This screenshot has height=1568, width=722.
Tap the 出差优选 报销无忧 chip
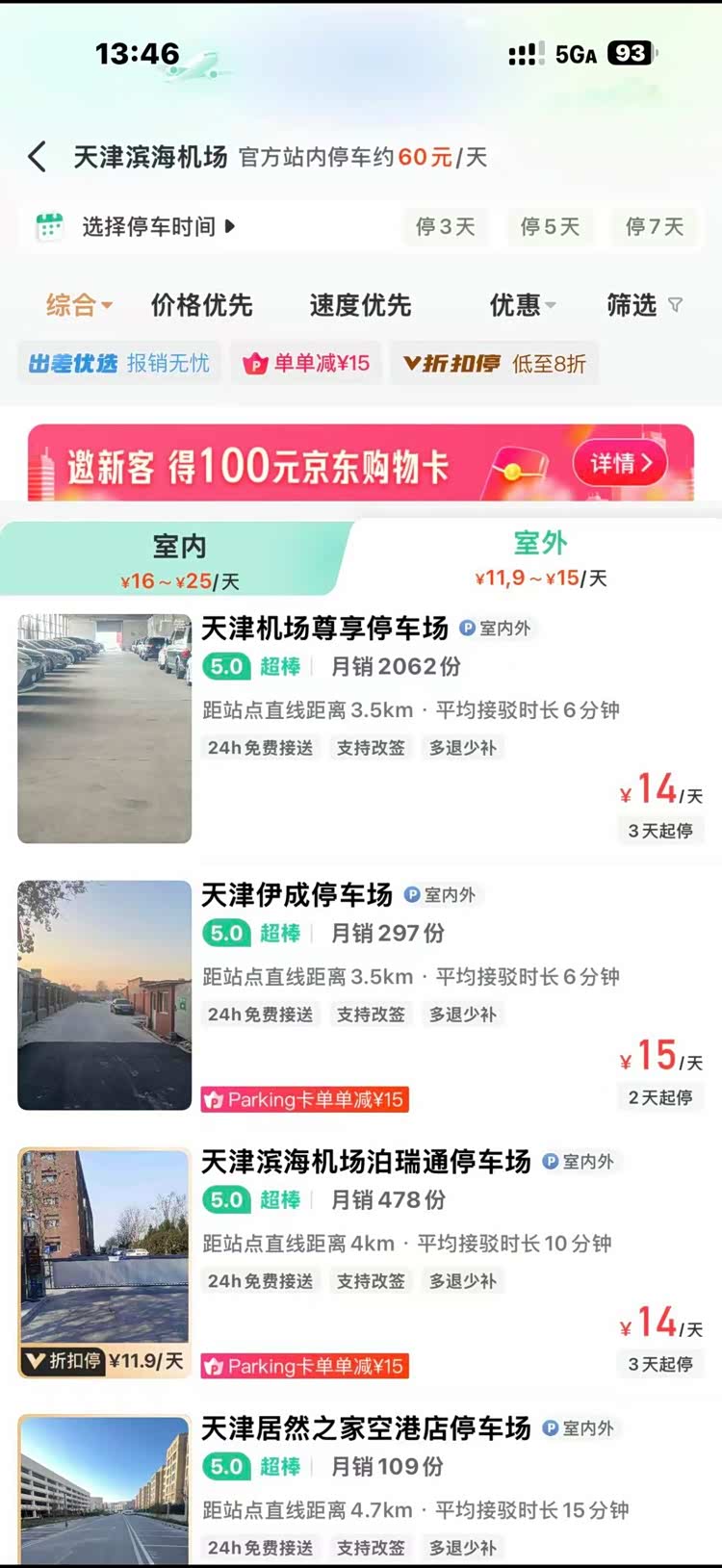119,363
